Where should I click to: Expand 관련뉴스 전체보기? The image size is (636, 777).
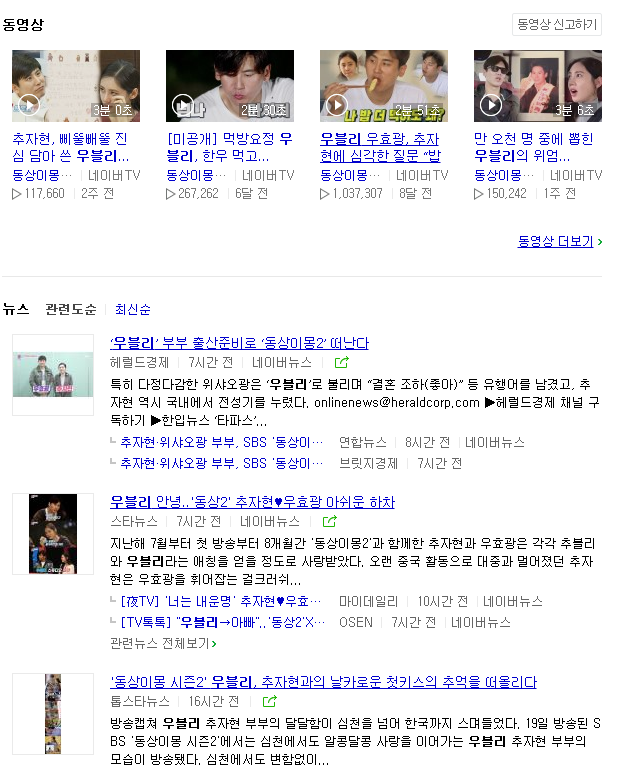tap(163, 643)
